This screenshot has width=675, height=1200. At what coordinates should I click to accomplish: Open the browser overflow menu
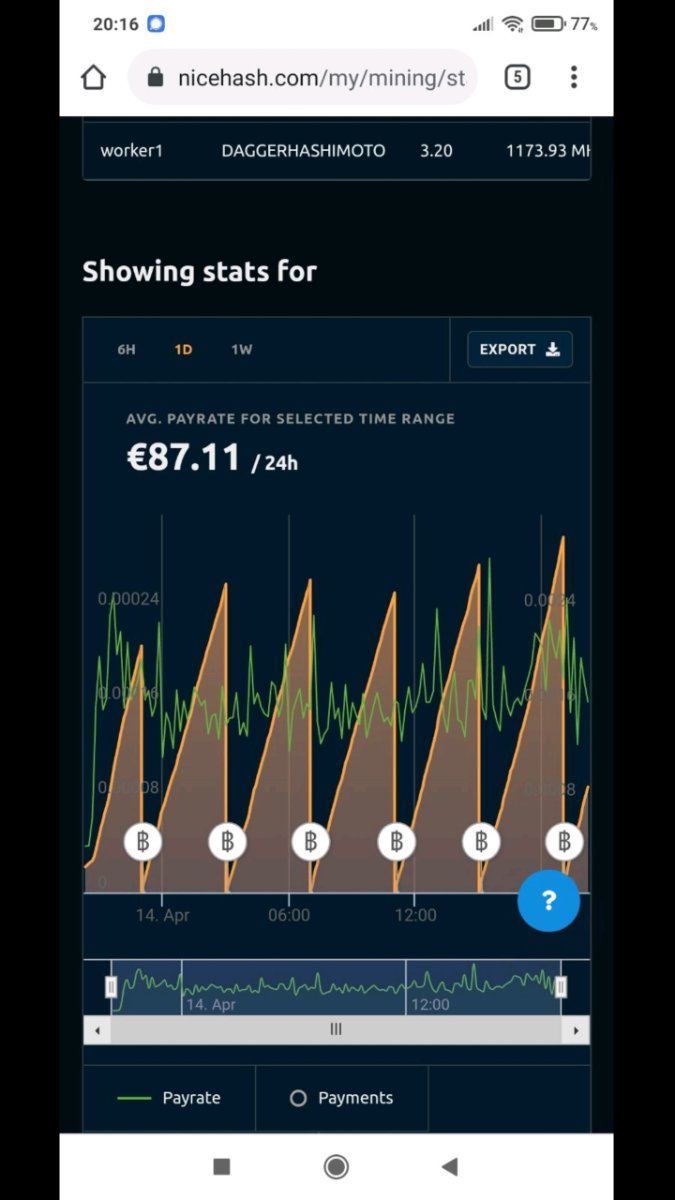[573, 77]
